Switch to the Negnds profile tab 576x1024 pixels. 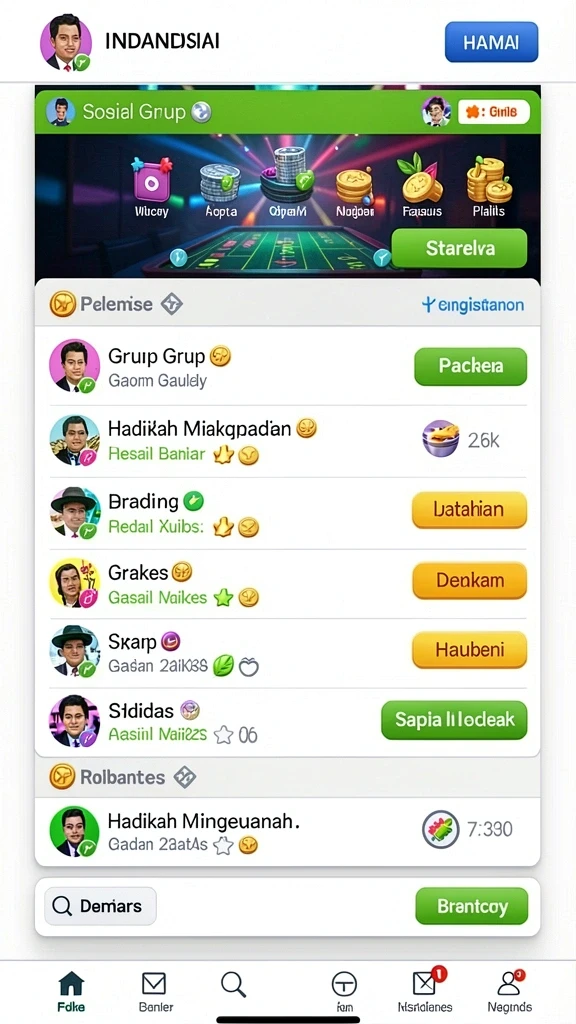(509, 991)
